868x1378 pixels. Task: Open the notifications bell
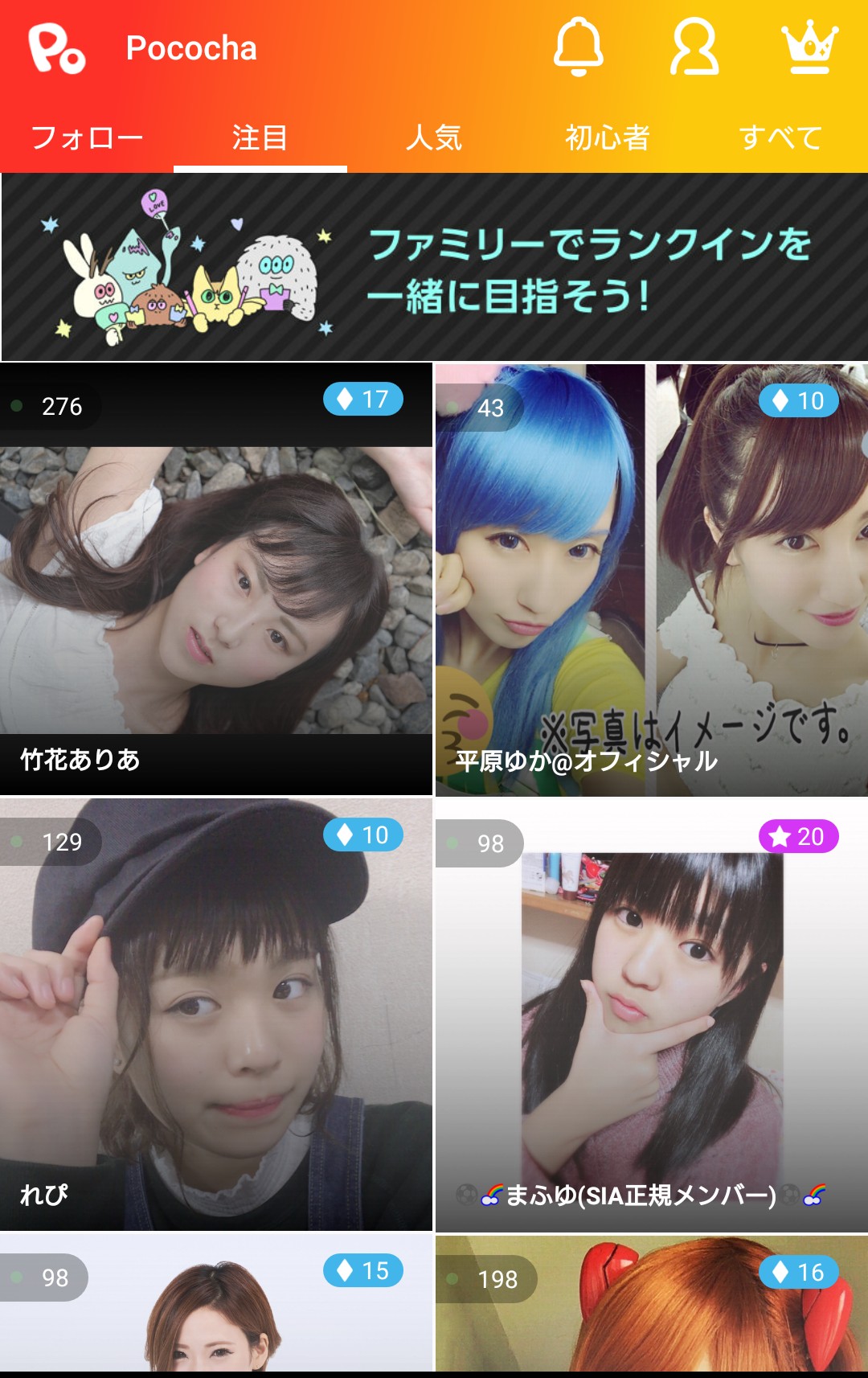point(578,47)
